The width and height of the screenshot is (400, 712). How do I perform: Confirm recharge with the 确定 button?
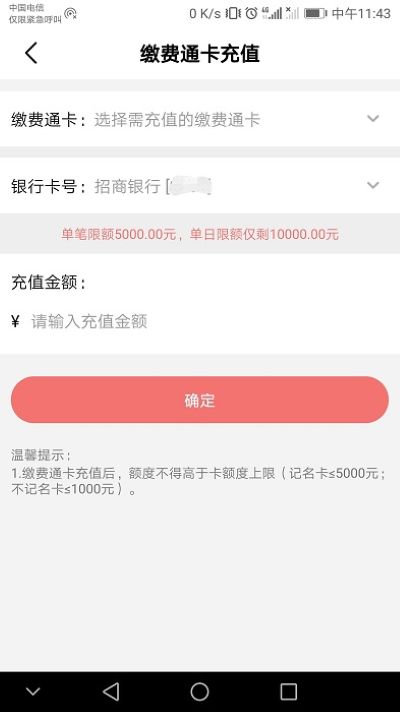(200, 400)
